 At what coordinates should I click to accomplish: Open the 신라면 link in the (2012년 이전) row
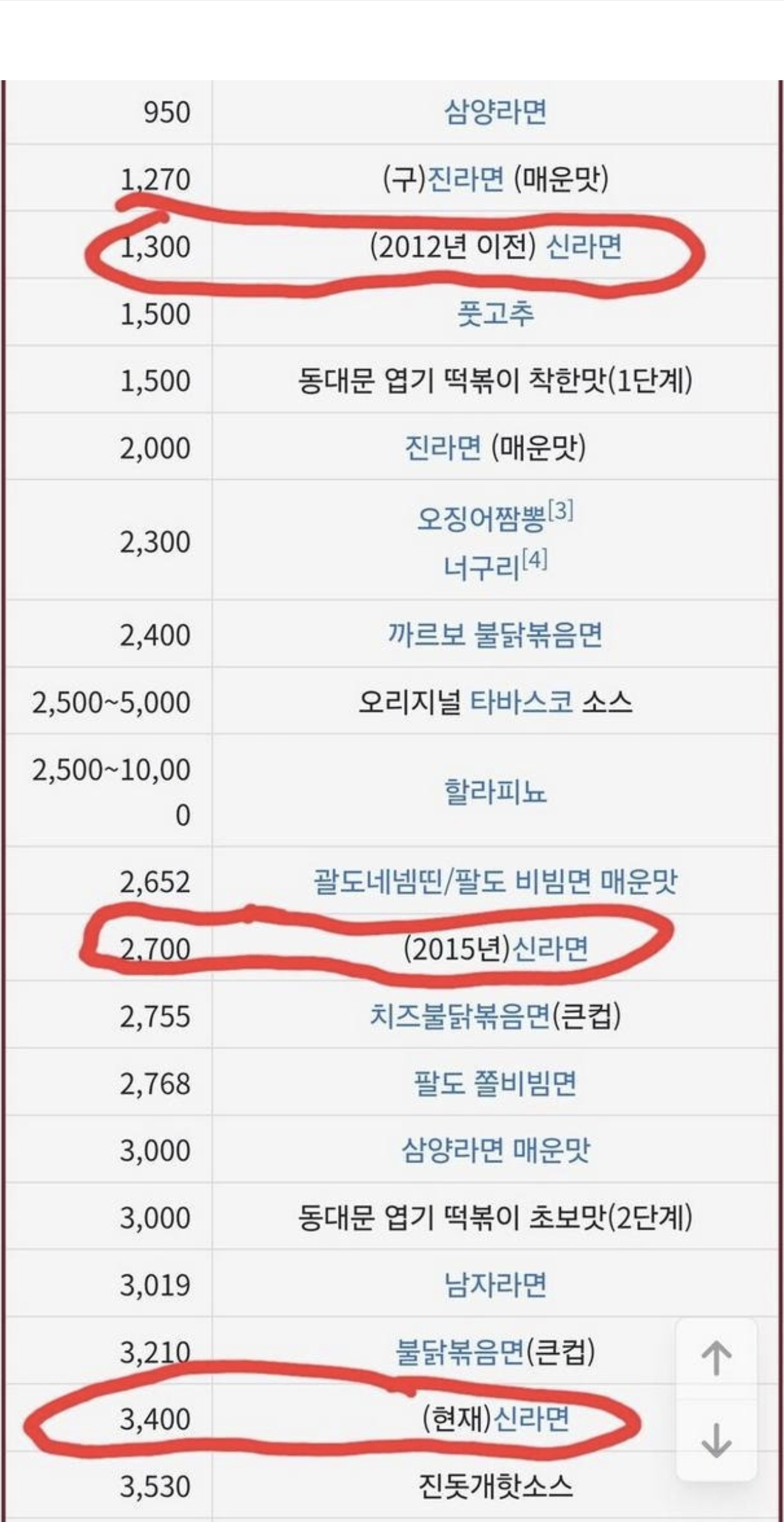pyautogui.click(x=584, y=246)
